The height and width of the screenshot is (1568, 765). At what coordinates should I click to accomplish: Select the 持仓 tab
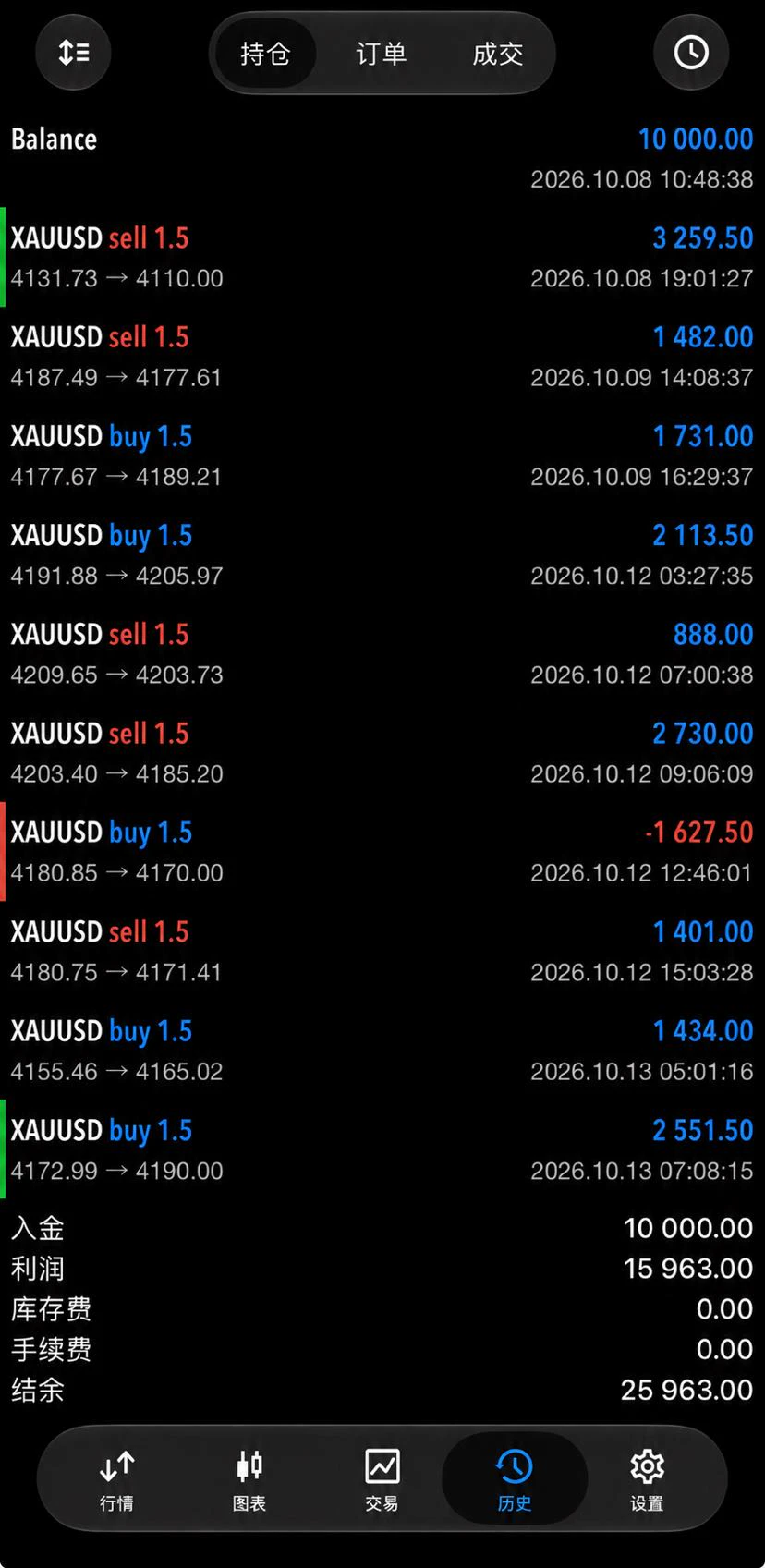coord(265,54)
